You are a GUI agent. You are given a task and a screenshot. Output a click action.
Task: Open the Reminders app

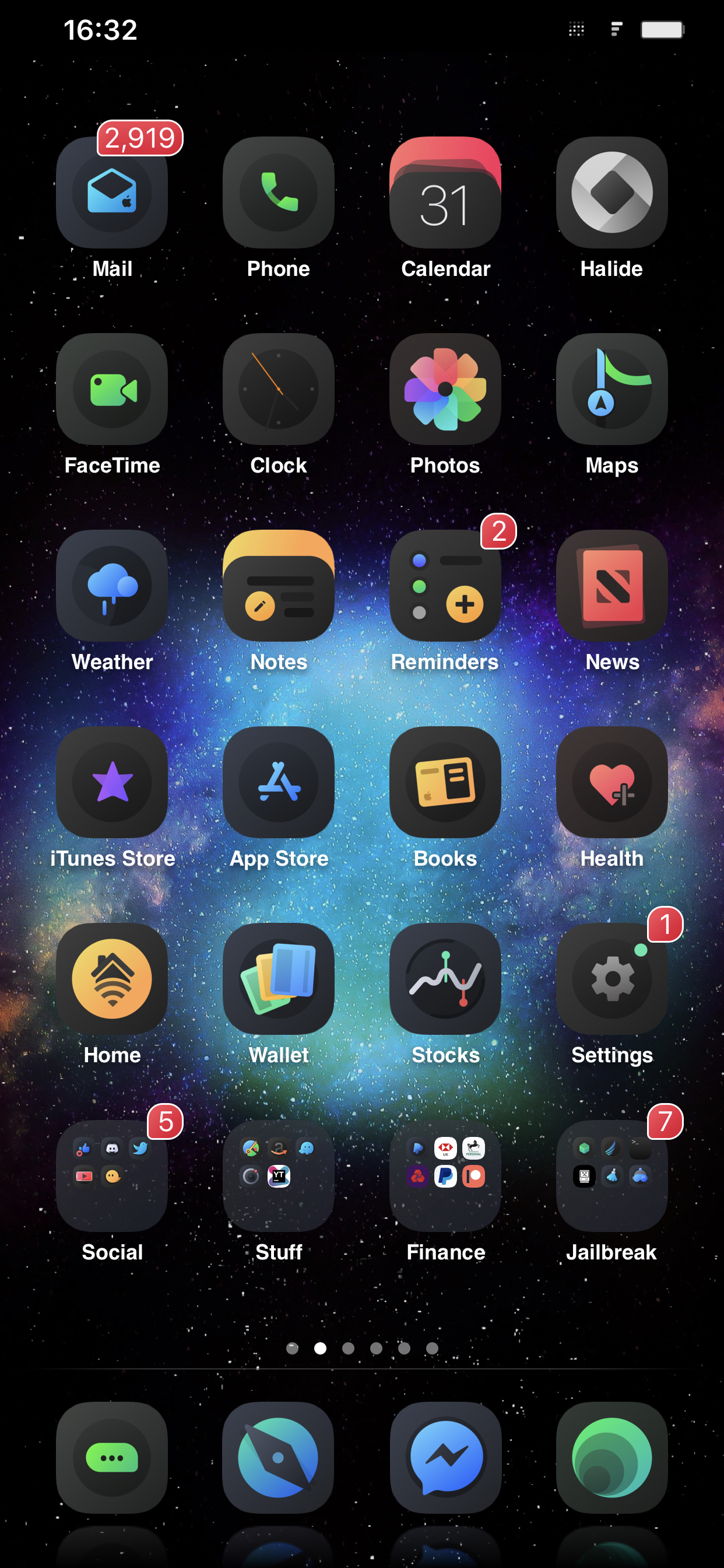(x=445, y=586)
